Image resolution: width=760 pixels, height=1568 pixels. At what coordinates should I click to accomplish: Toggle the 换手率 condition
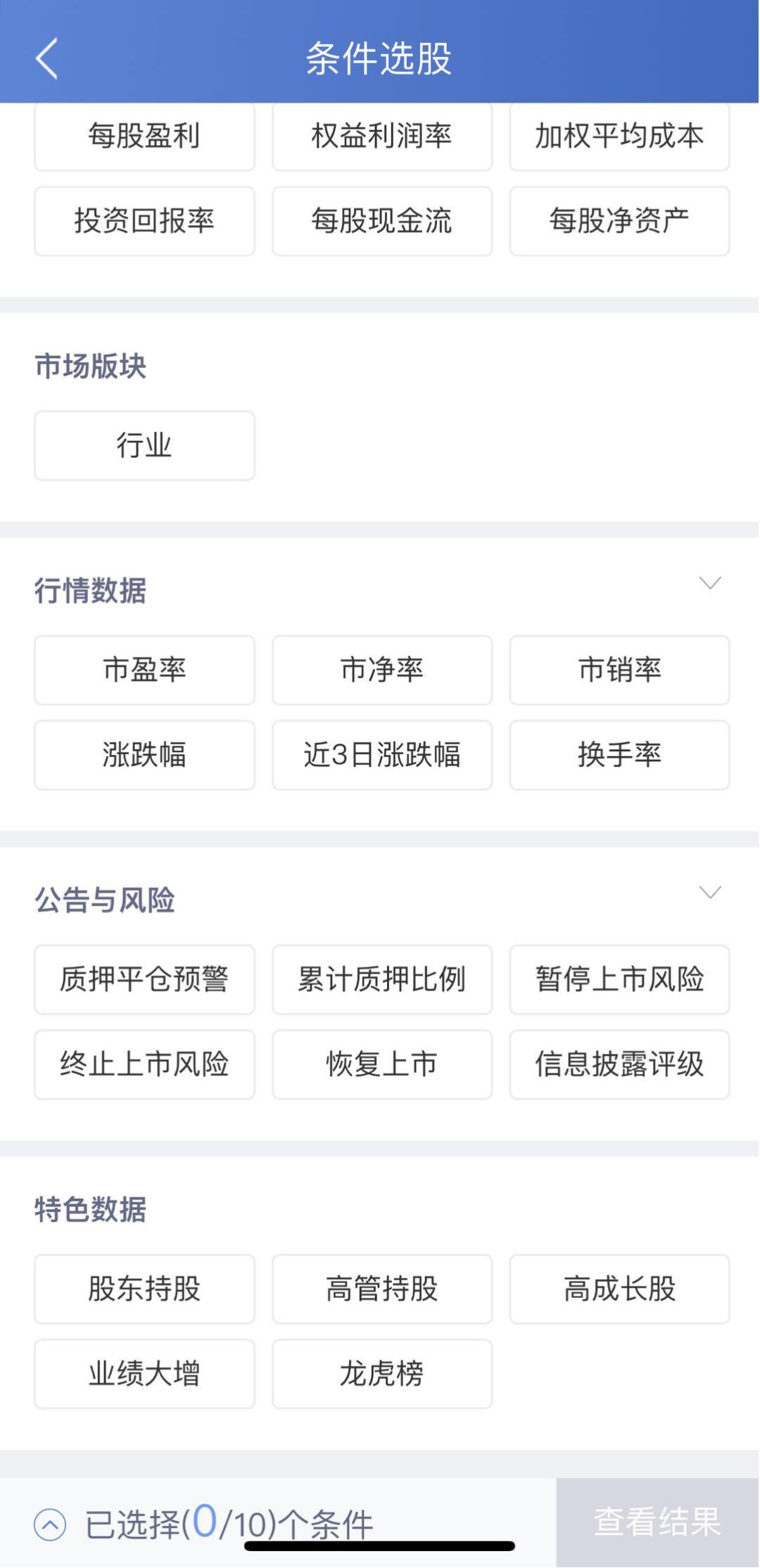coord(619,756)
